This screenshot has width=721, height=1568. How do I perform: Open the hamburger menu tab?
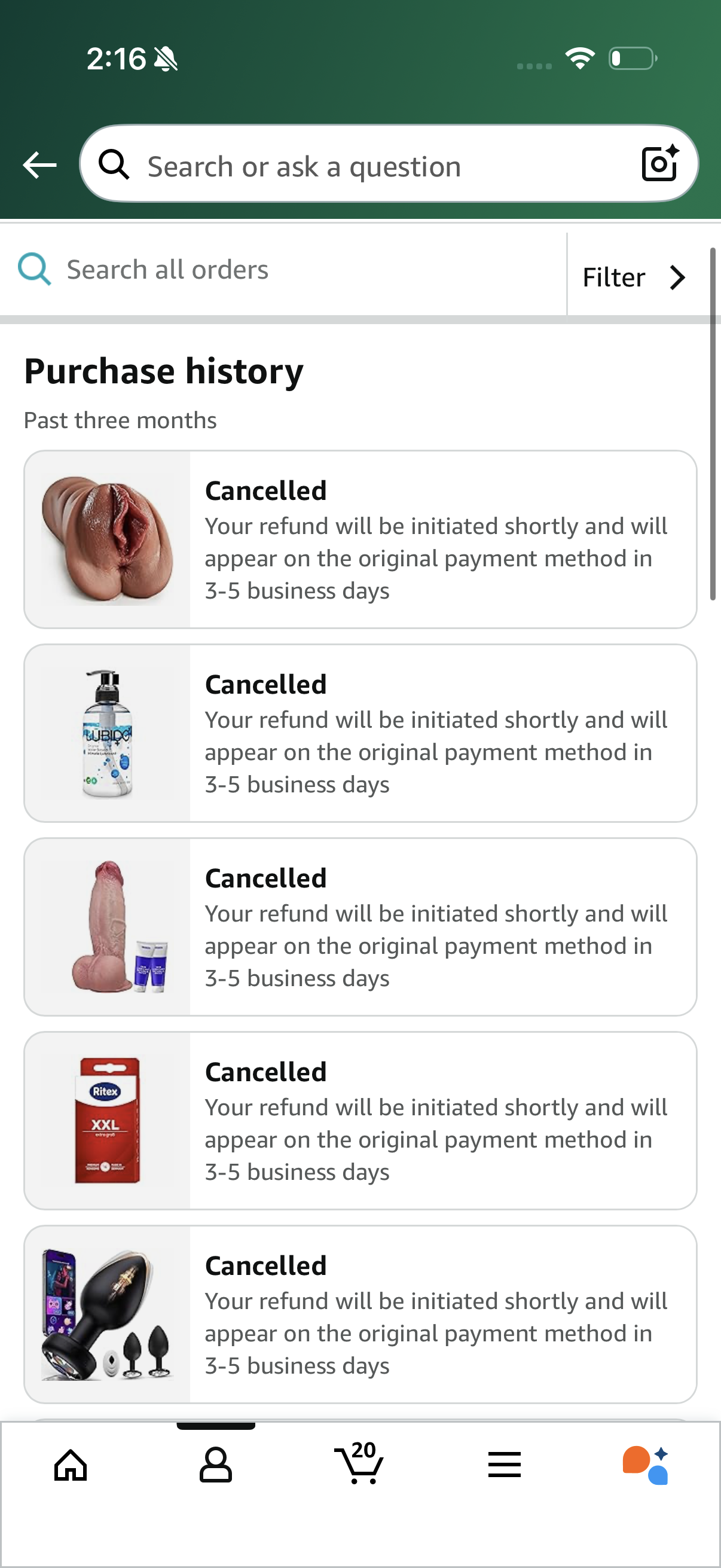click(505, 1465)
